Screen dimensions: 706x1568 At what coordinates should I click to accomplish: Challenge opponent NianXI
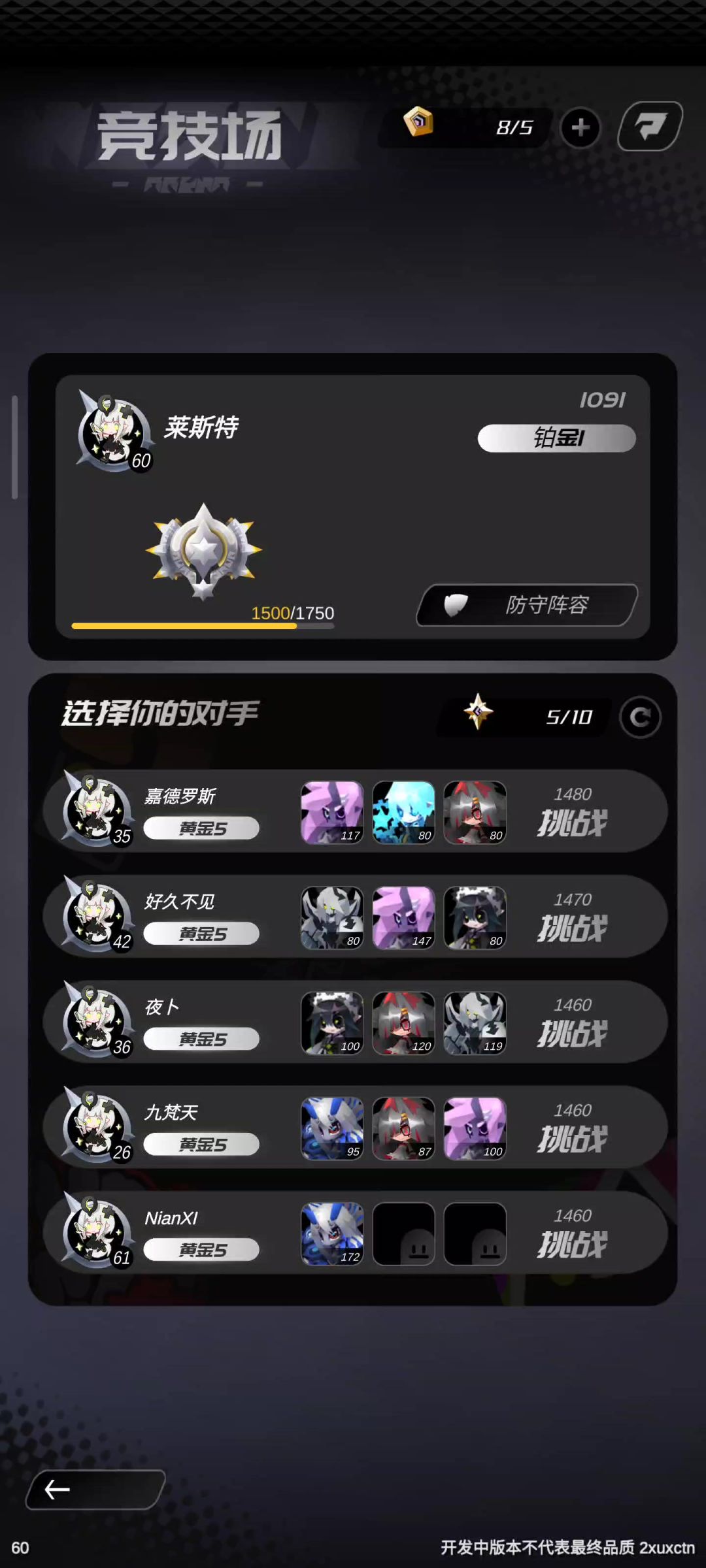point(573,1244)
